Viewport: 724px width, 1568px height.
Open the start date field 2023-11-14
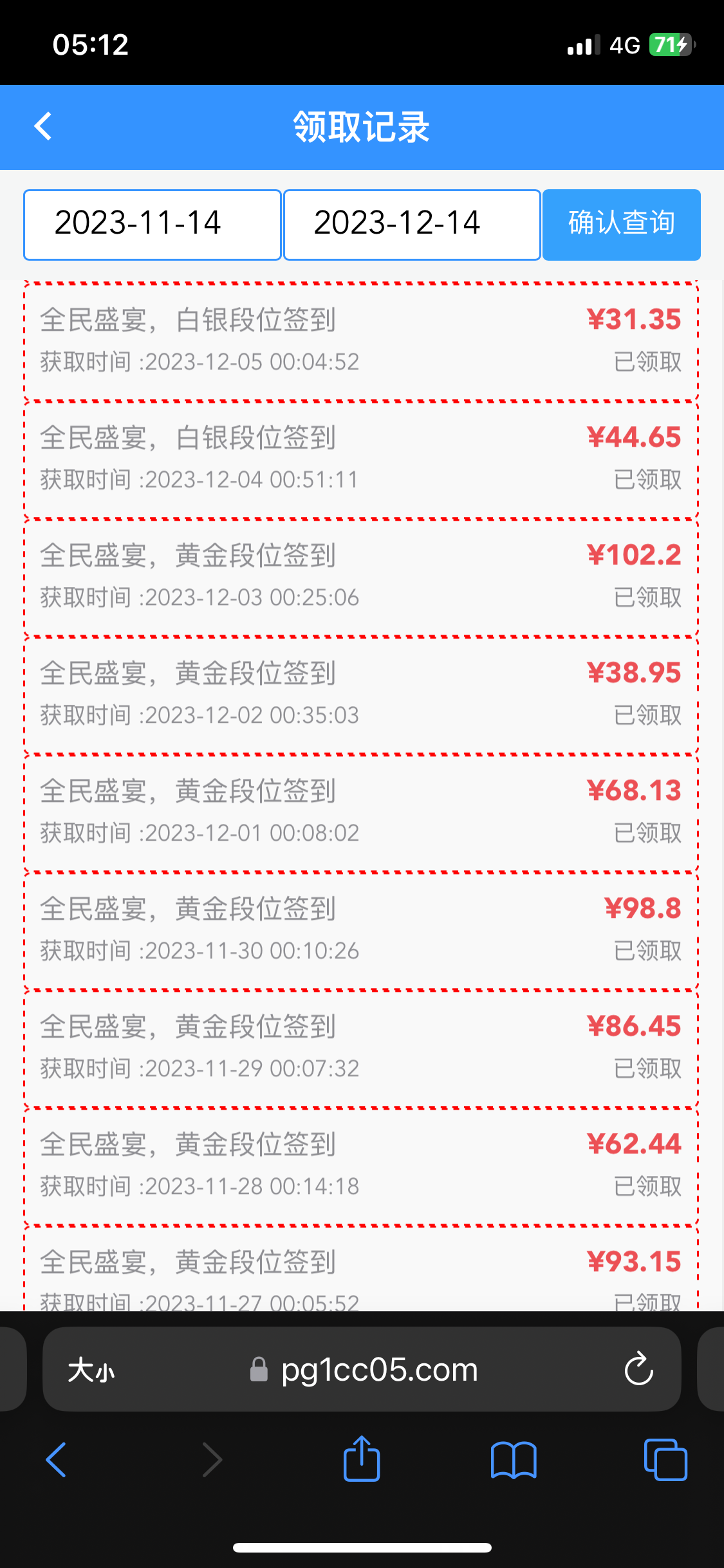152,224
